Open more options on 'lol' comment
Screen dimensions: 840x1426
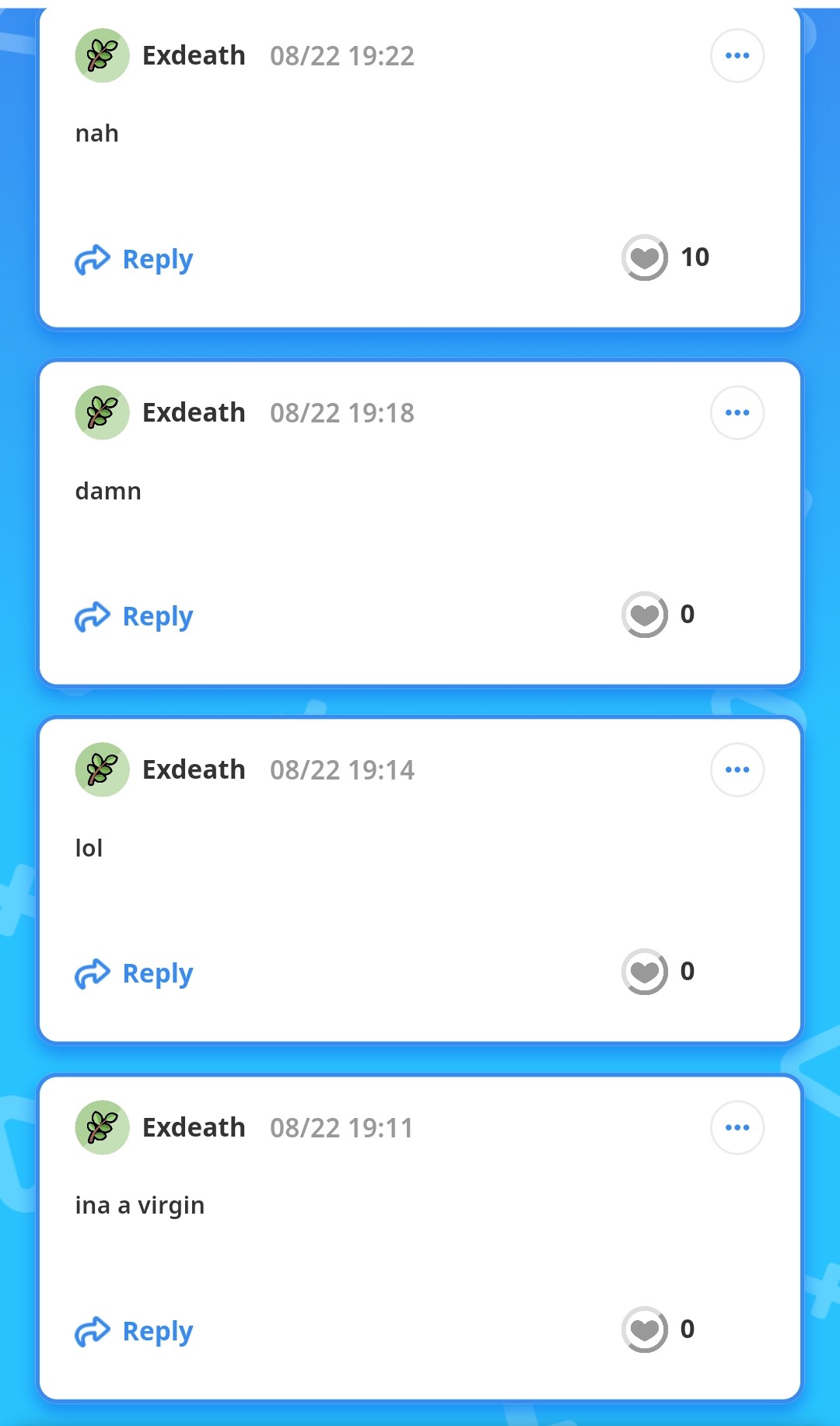click(x=737, y=769)
